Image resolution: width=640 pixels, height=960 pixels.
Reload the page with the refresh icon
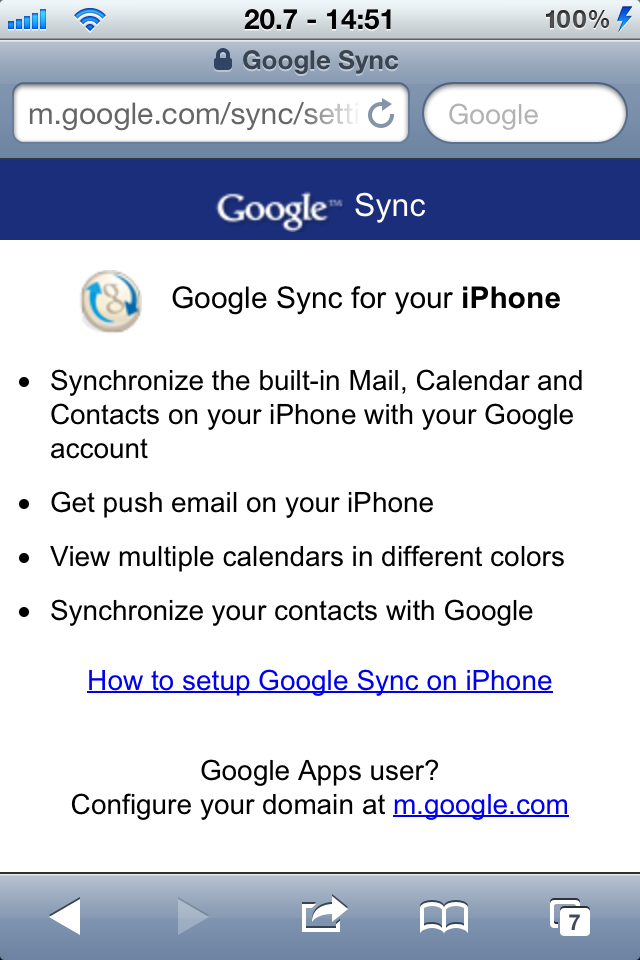pyautogui.click(x=382, y=115)
